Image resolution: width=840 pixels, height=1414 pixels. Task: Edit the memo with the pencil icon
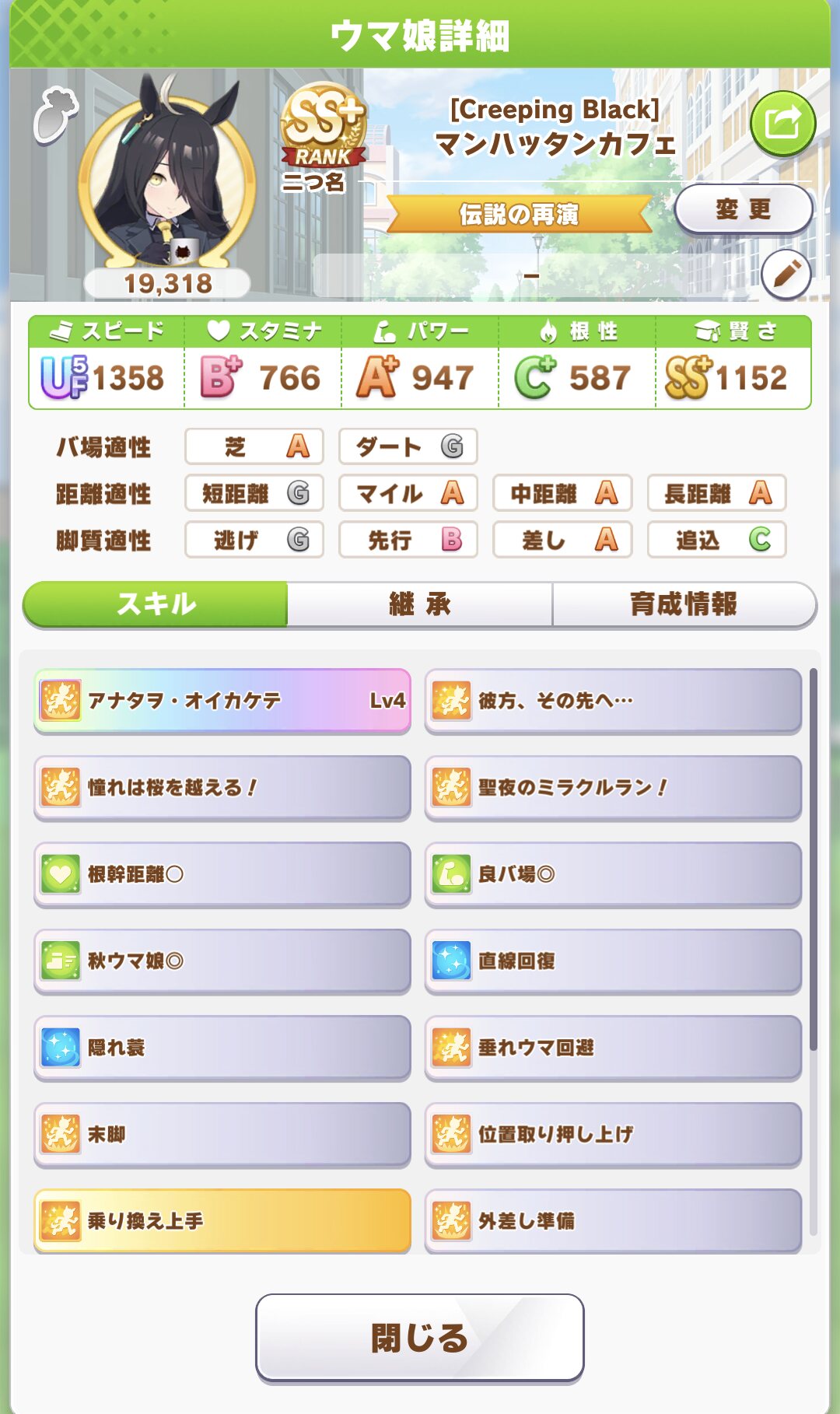(x=786, y=275)
